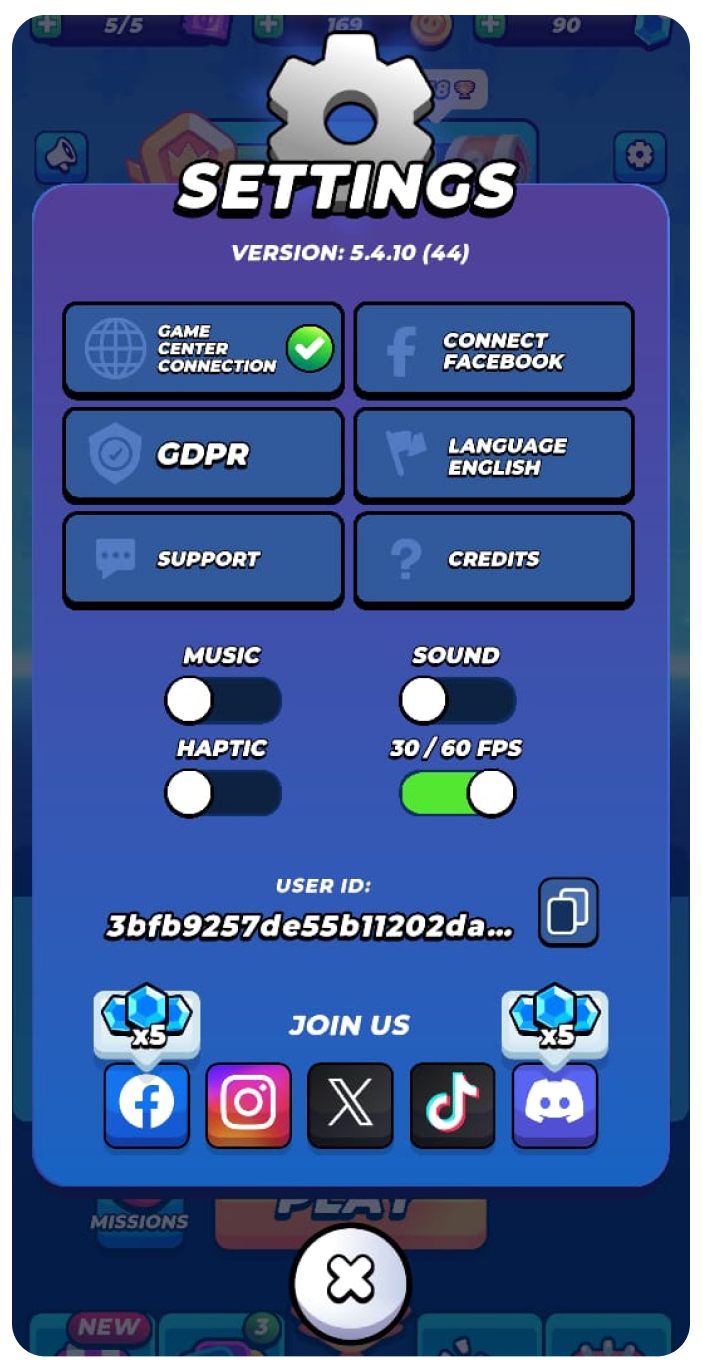702x1367 pixels.
Task: Join us on Facebook icon
Action: (x=147, y=1104)
